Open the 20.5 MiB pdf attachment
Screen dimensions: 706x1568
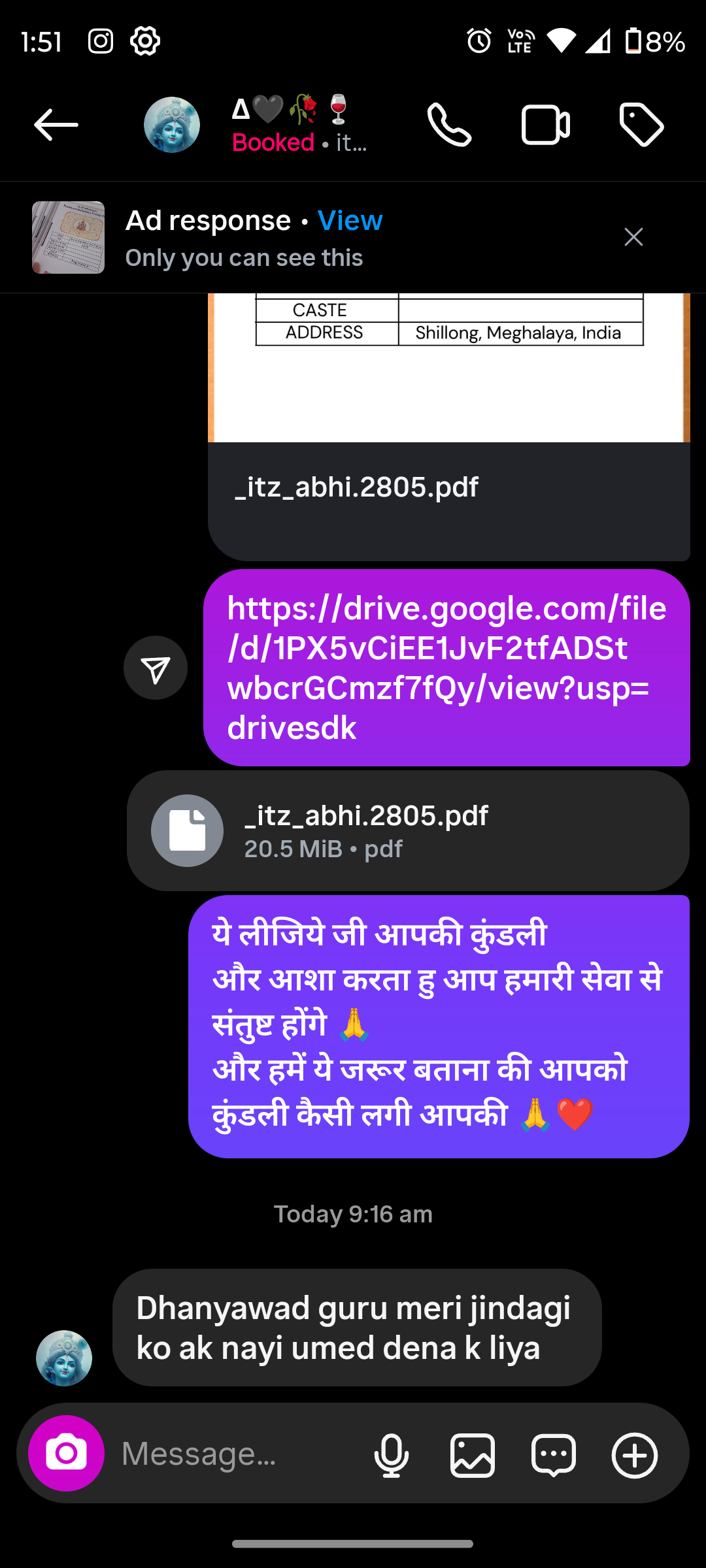[408, 830]
